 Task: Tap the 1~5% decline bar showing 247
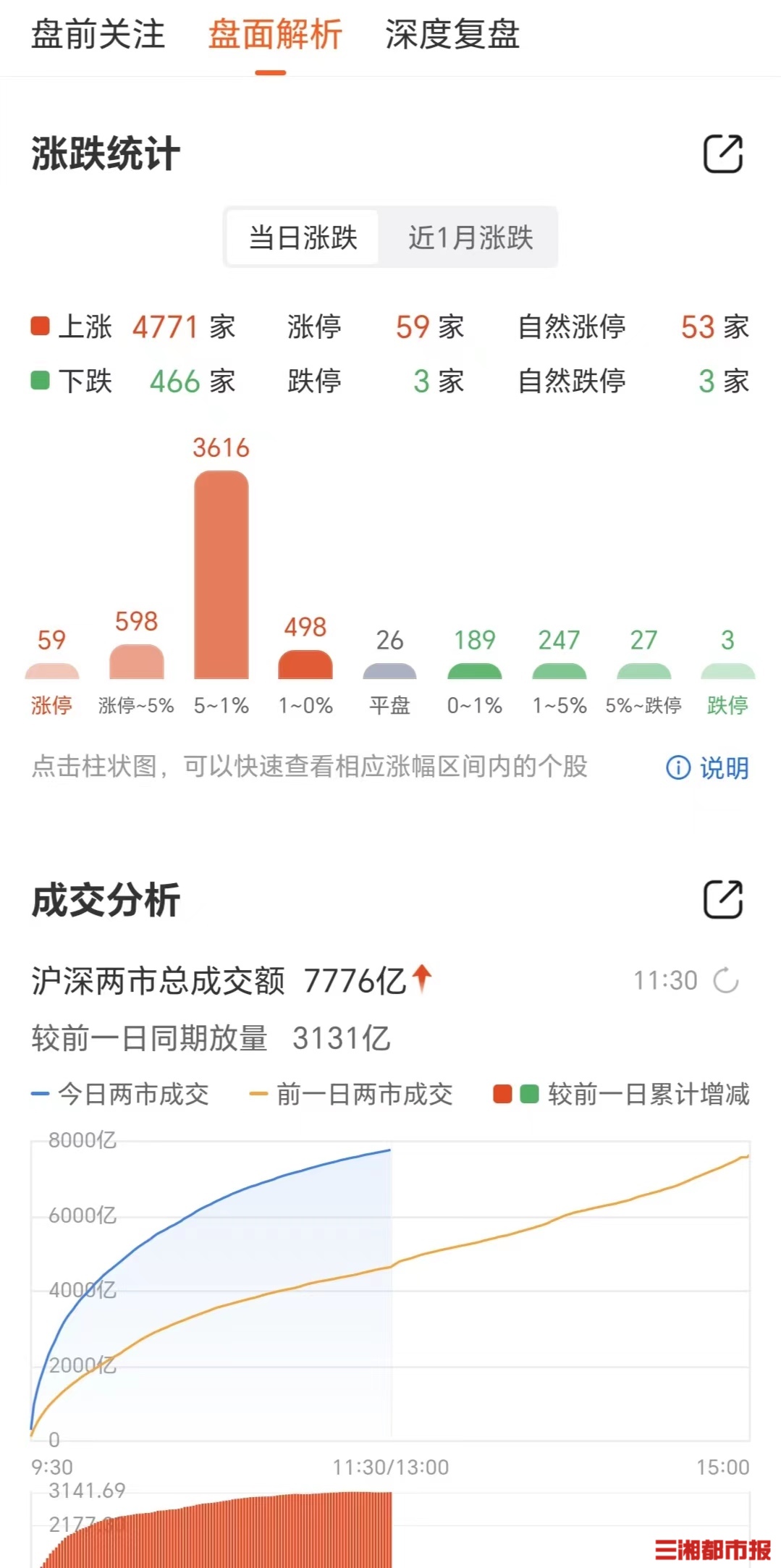[559, 670]
